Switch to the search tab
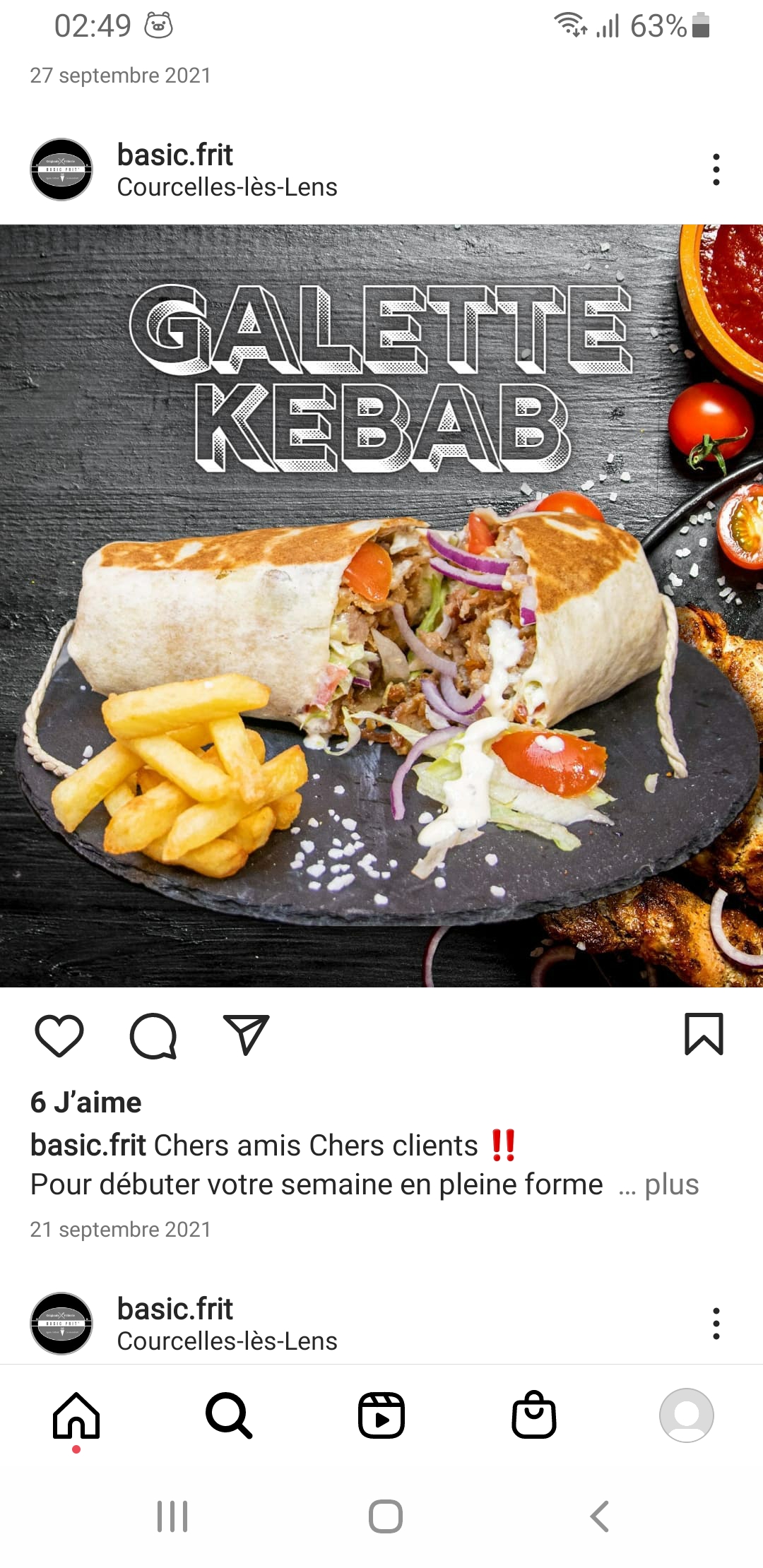 (229, 1415)
